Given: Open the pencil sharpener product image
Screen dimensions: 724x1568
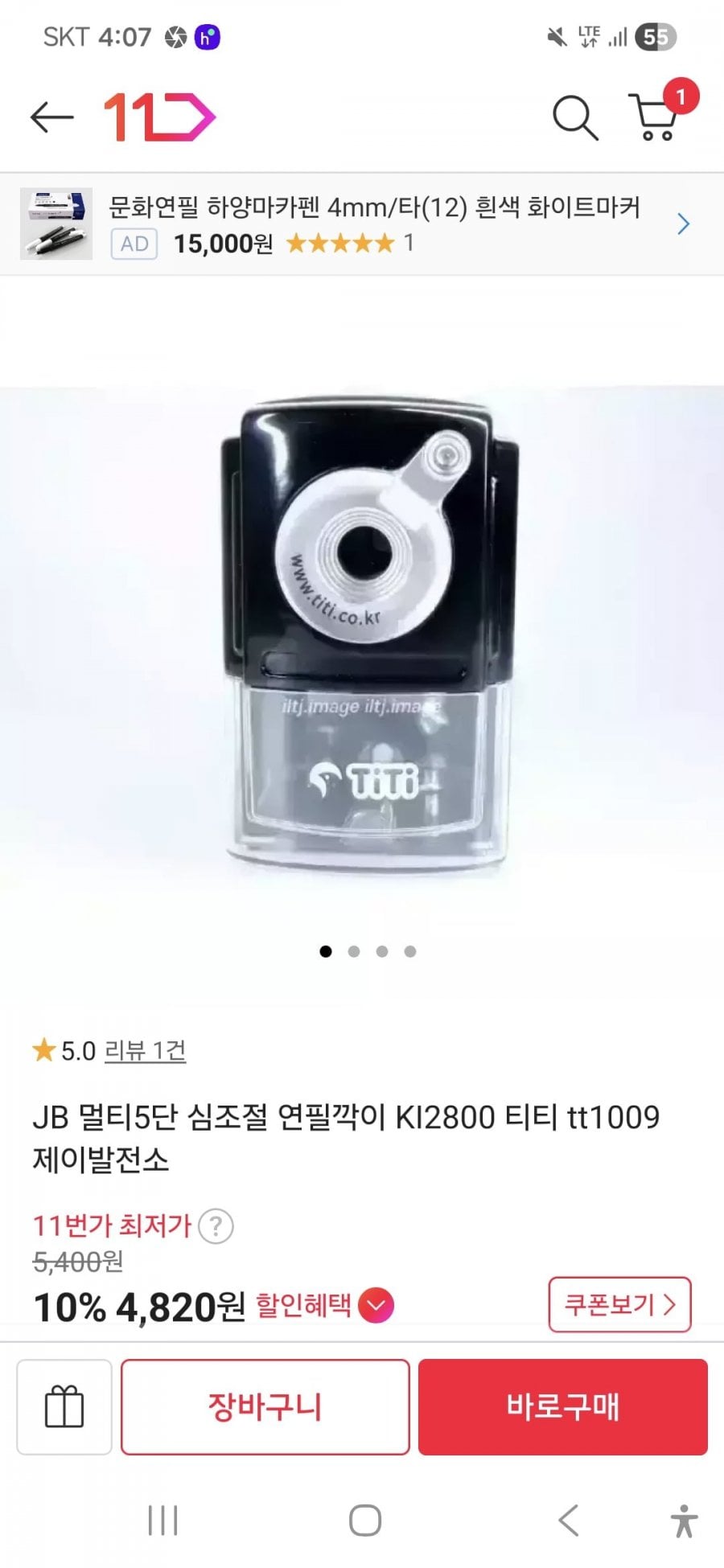Looking at the screenshot, I should pyautogui.click(x=362, y=635).
